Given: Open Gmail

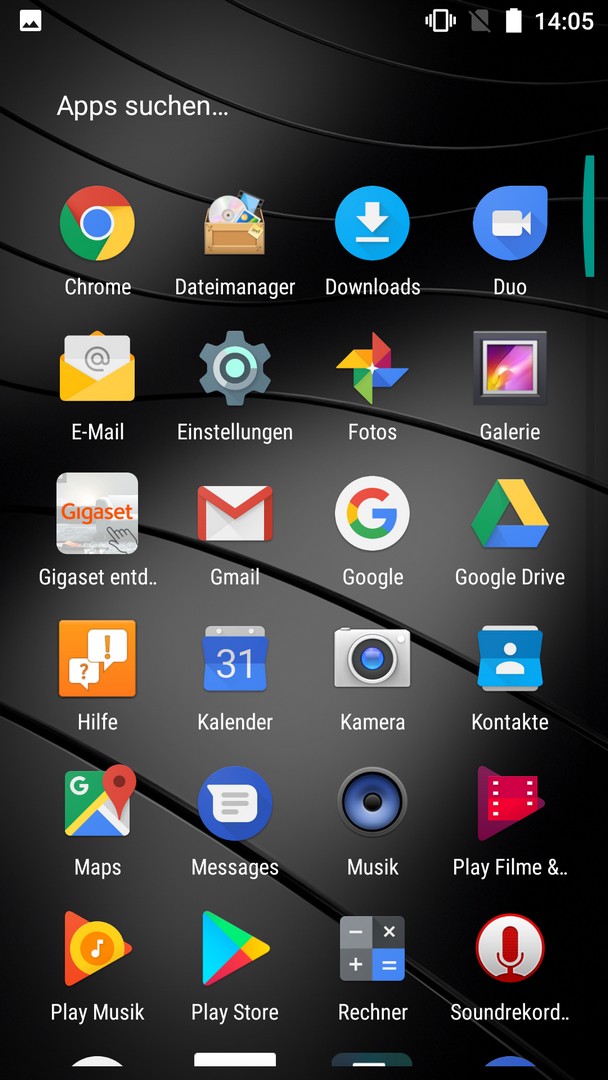Looking at the screenshot, I should pyautogui.click(x=235, y=514).
